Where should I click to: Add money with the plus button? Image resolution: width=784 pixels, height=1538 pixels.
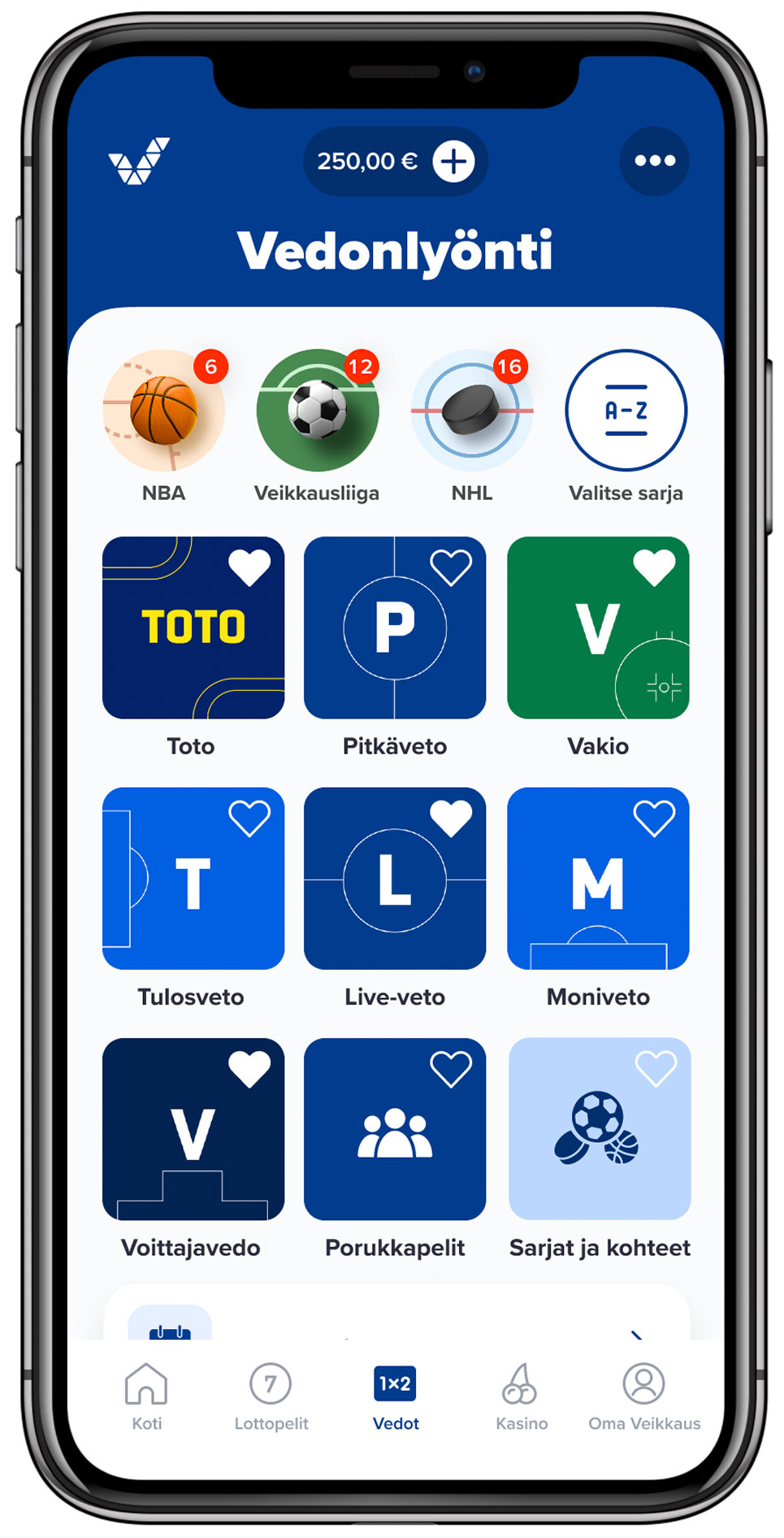[x=453, y=161]
